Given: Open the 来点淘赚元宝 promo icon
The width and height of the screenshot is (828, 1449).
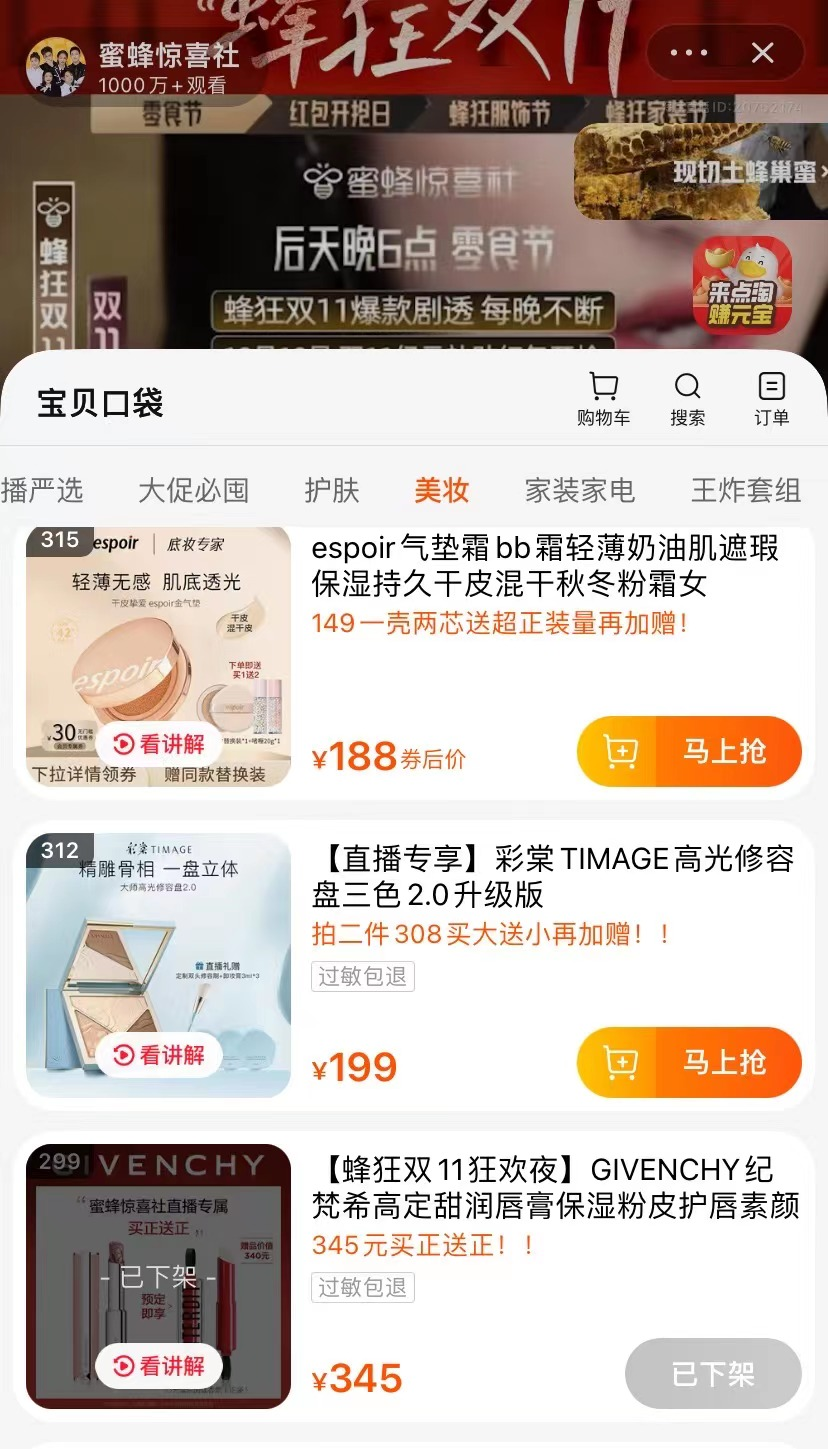Looking at the screenshot, I should tap(742, 285).
